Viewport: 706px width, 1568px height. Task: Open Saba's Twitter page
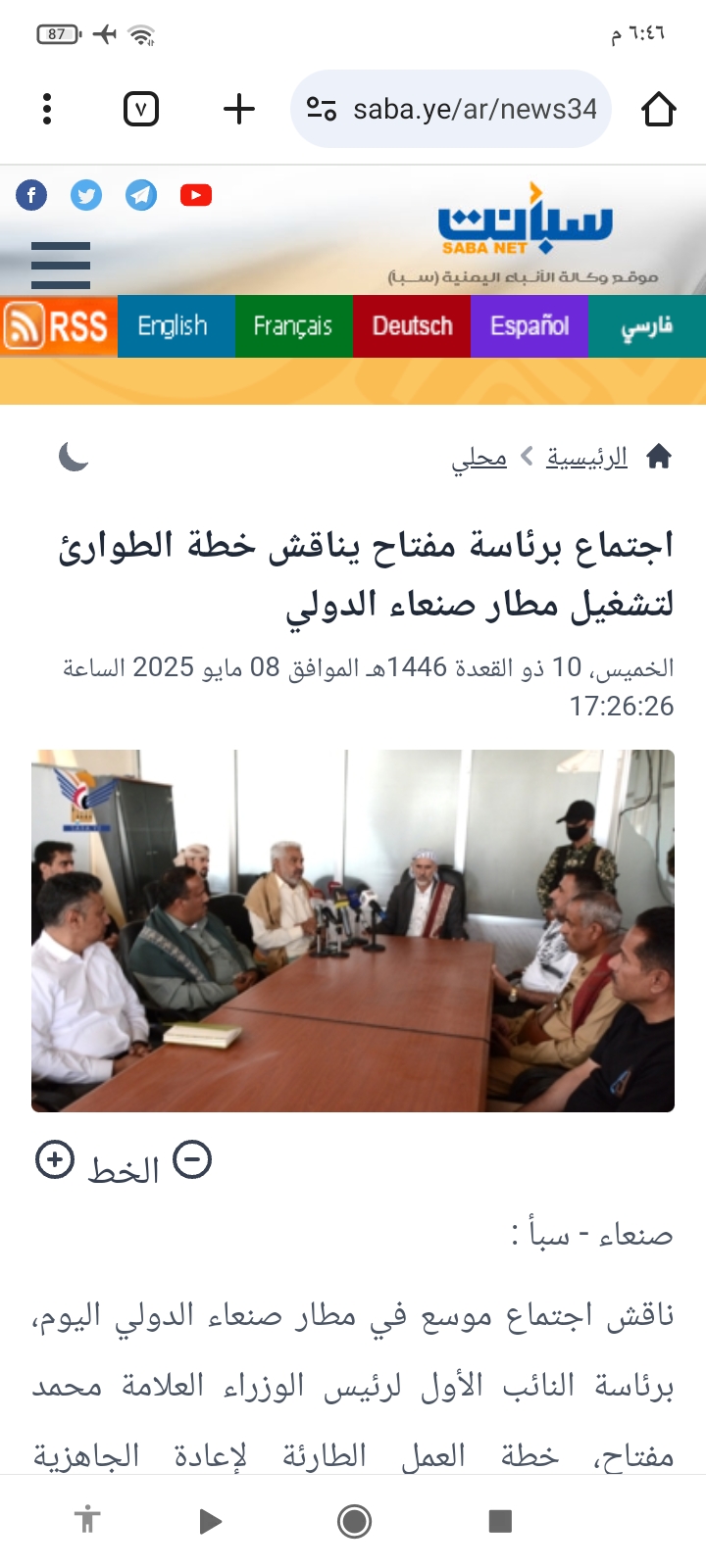pos(86,195)
